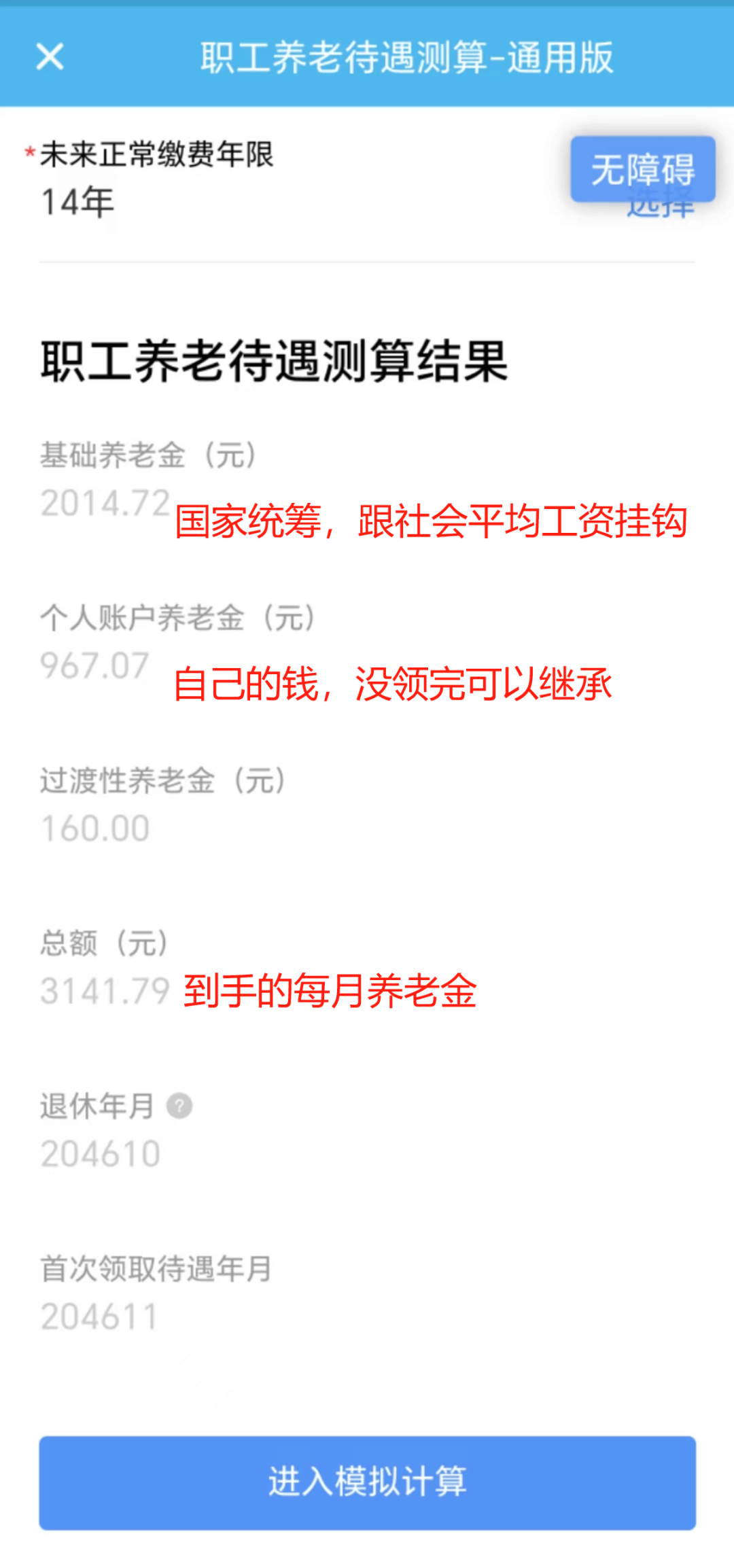734x1568 pixels.
Task: Tap the 进入模拟计算 button
Action: pos(367,1482)
